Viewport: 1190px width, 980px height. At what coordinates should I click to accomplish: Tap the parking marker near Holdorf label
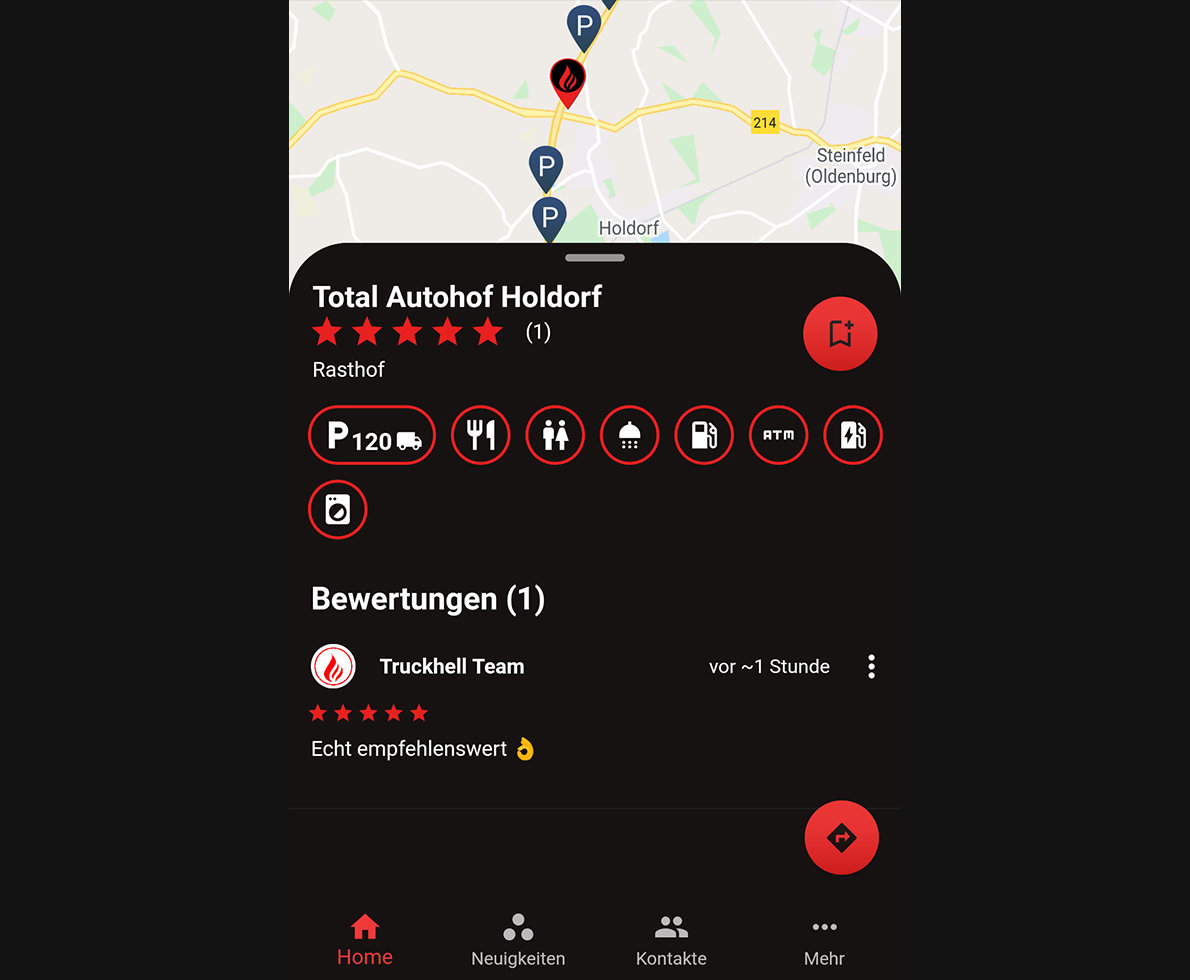(549, 217)
